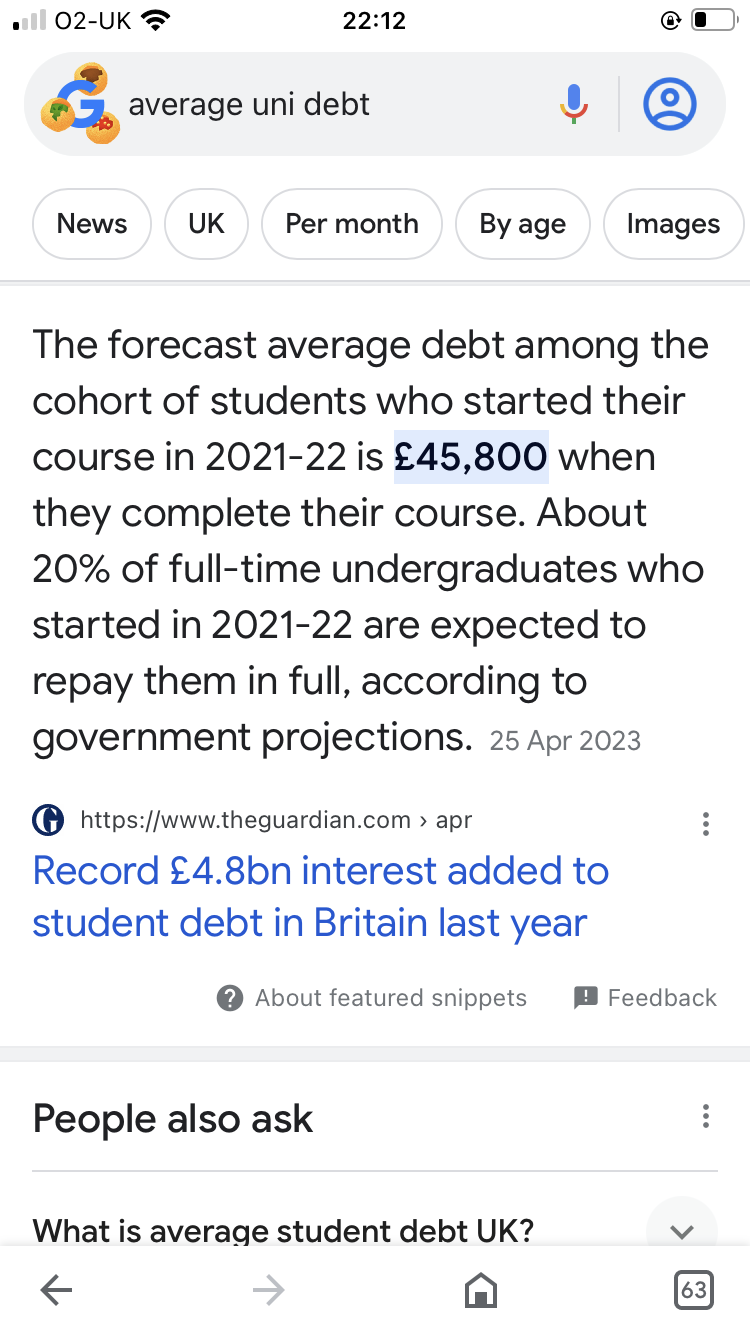Image resolution: width=750 pixels, height=1334 pixels.
Task: Open the Guardian article on student debt interest
Action: [x=320, y=896]
